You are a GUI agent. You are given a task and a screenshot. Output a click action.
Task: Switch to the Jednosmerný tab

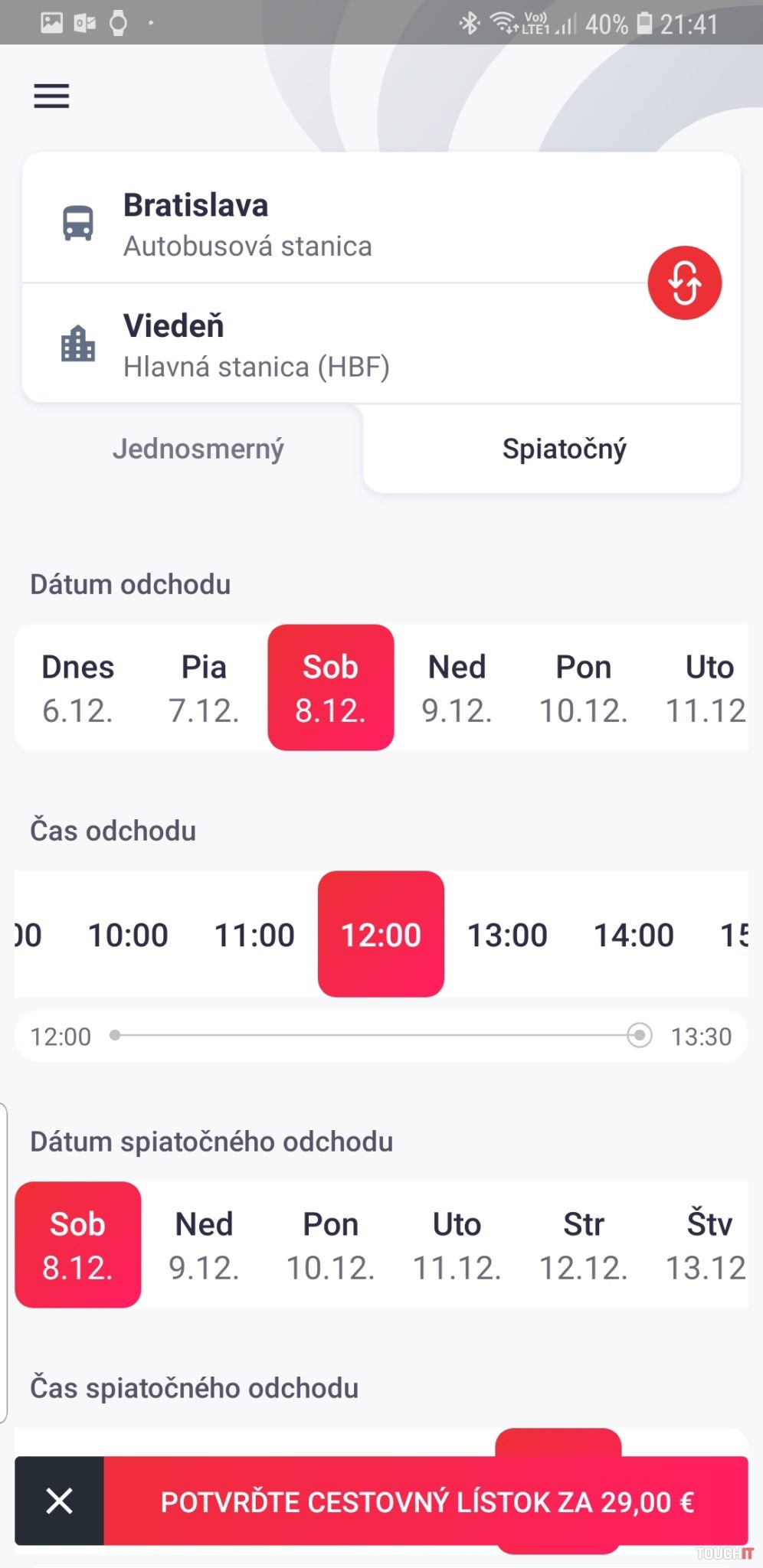click(198, 449)
